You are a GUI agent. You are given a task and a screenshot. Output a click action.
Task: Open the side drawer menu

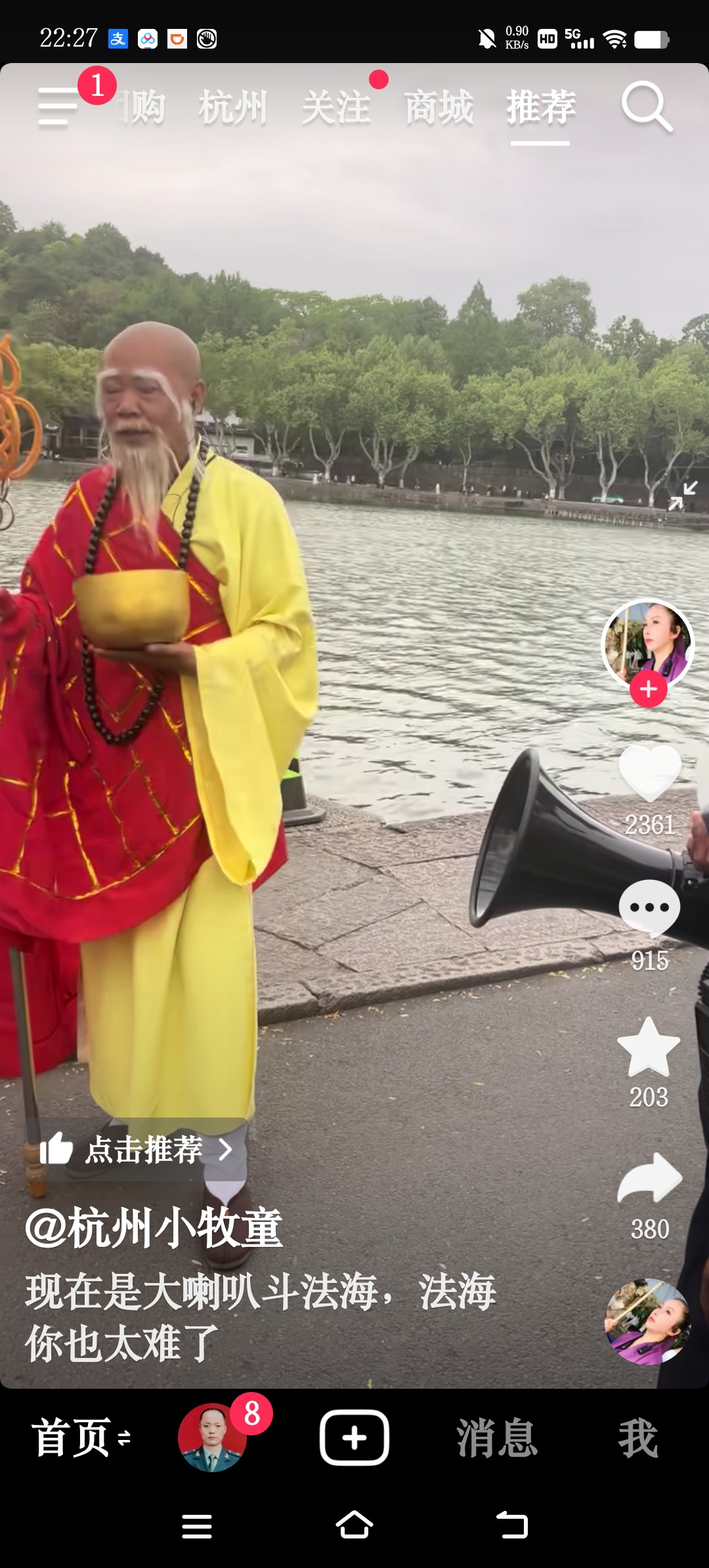58,106
